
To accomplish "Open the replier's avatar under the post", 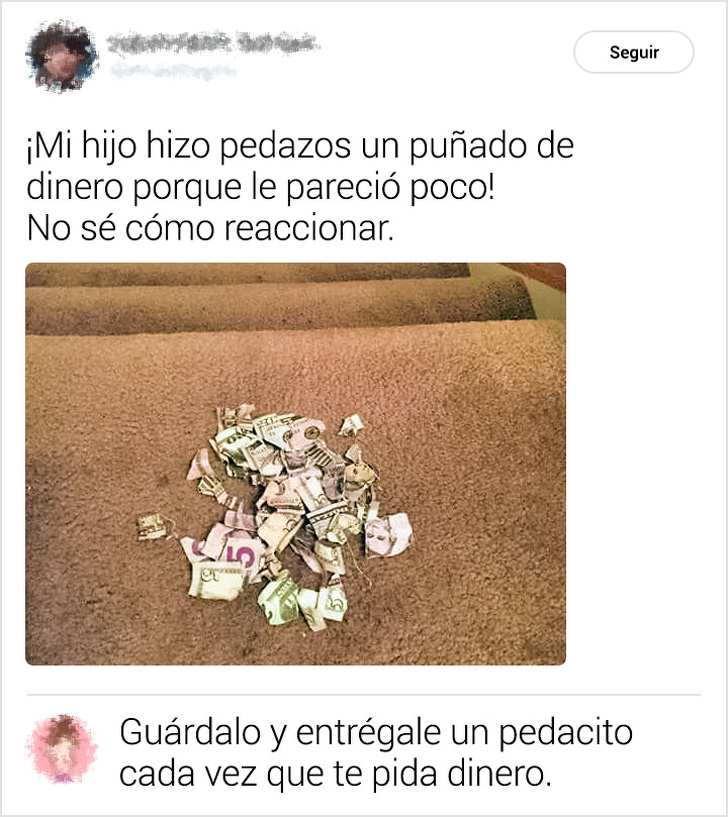I will pos(62,749).
